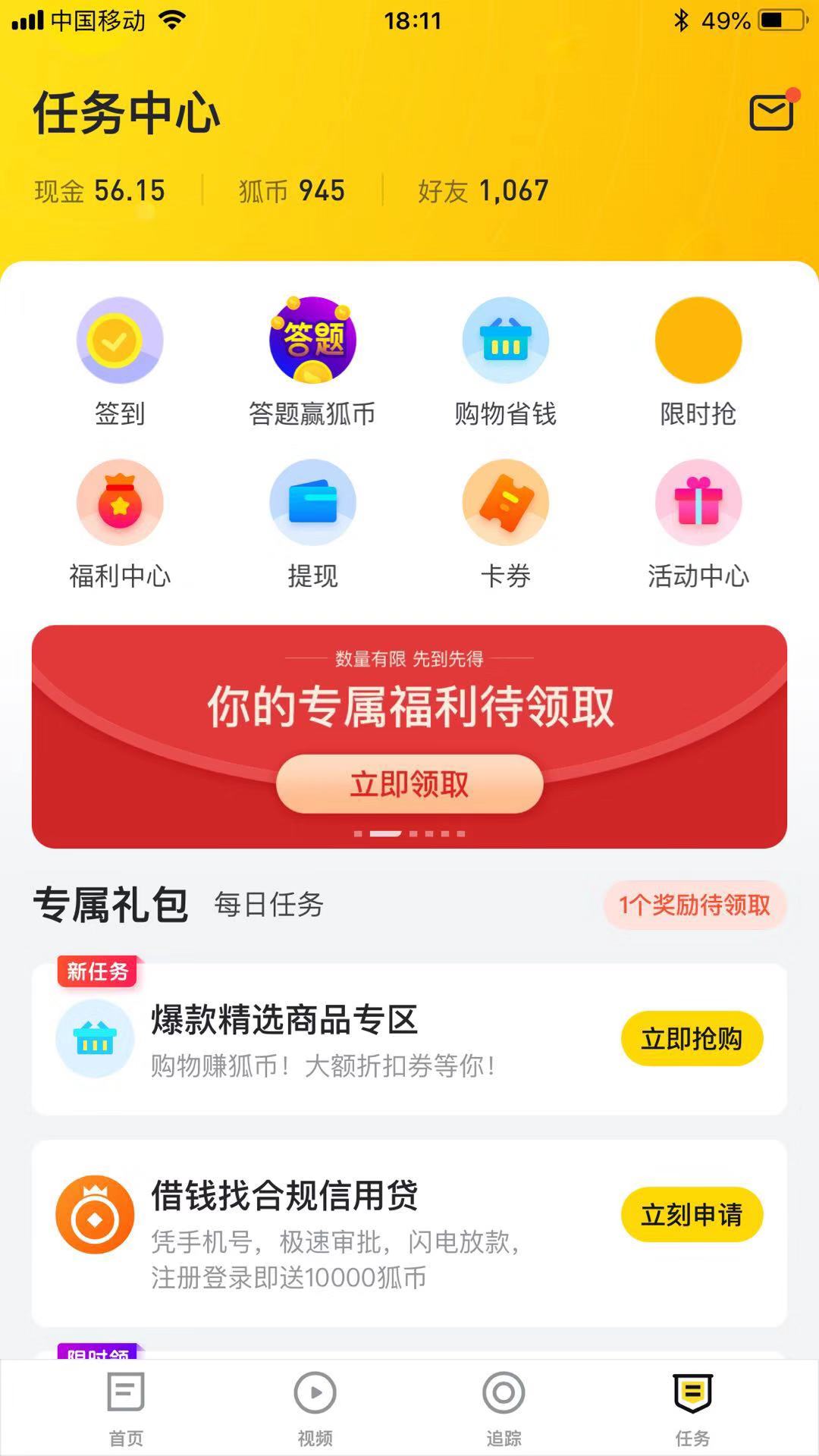Check the 现金 56.15 cash balance
Image resolution: width=819 pixels, height=1456 pixels.
click(x=99, y=191)
